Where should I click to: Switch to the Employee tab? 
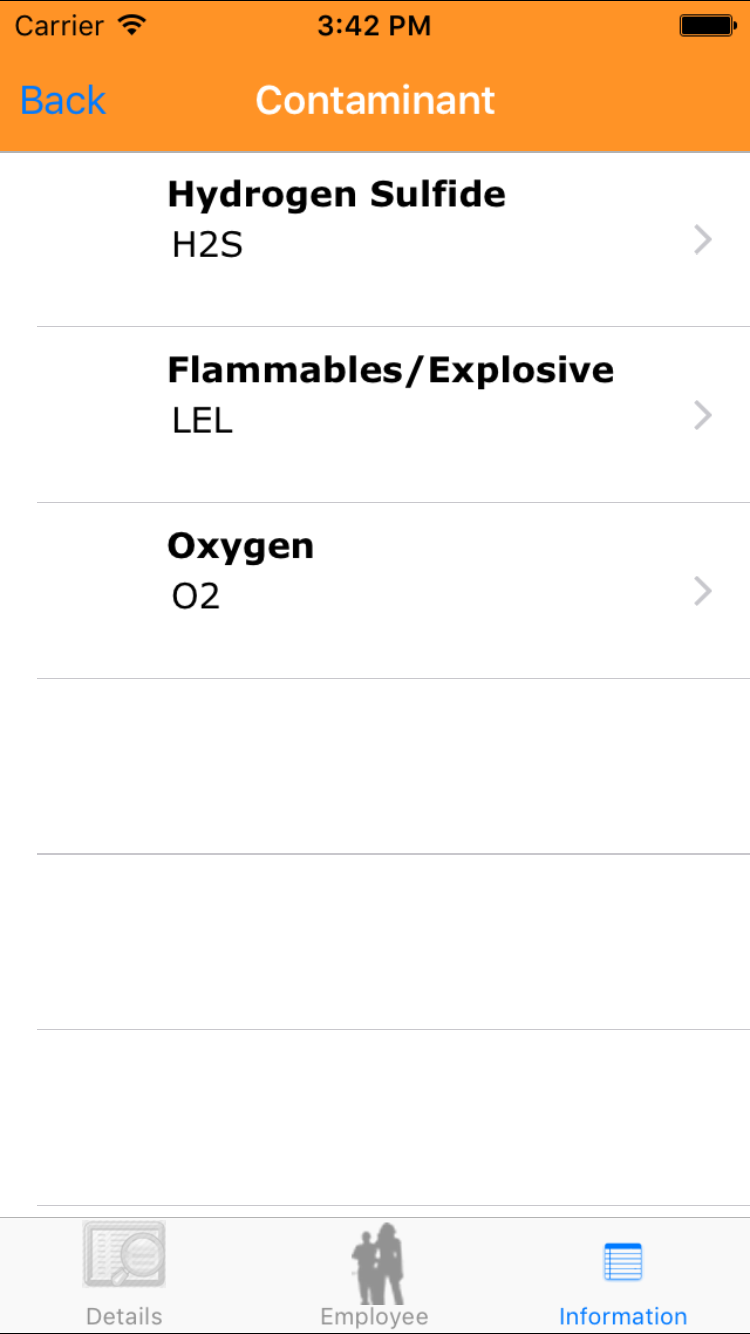pos(375,1276)
